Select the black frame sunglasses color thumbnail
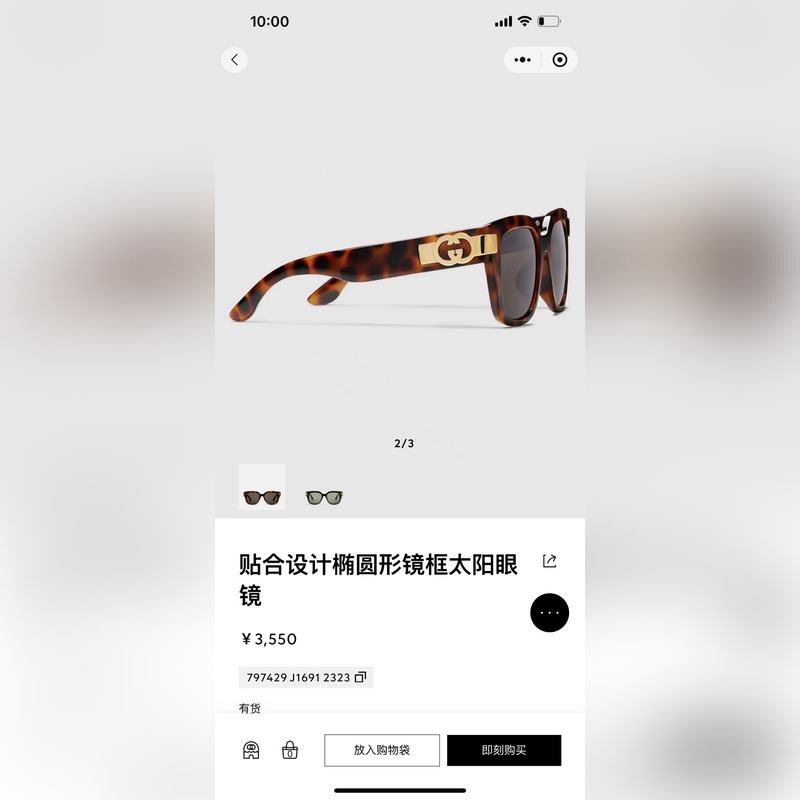The width and height of the screenshot is (800, 800). pos(324,497)
